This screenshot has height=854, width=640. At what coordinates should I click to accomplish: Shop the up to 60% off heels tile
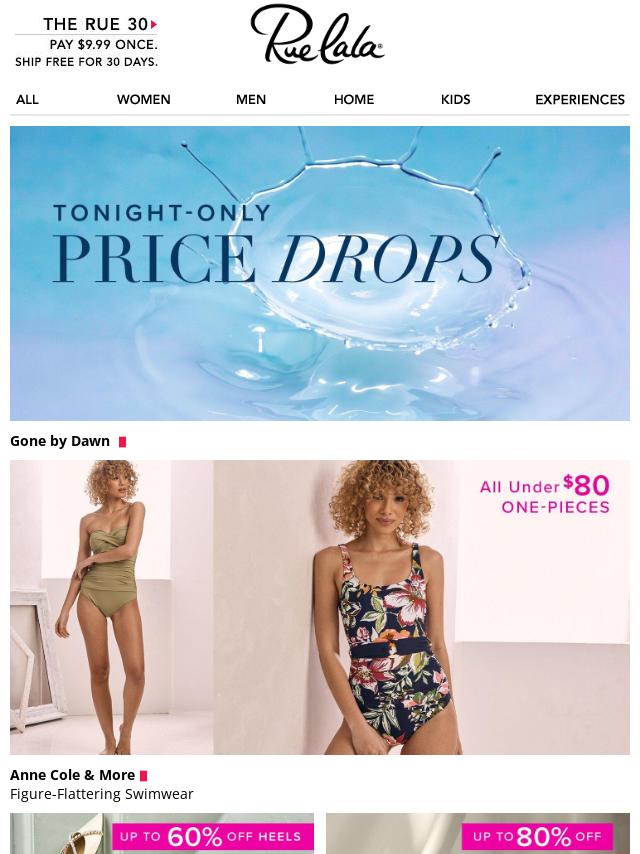click(162, 834)
